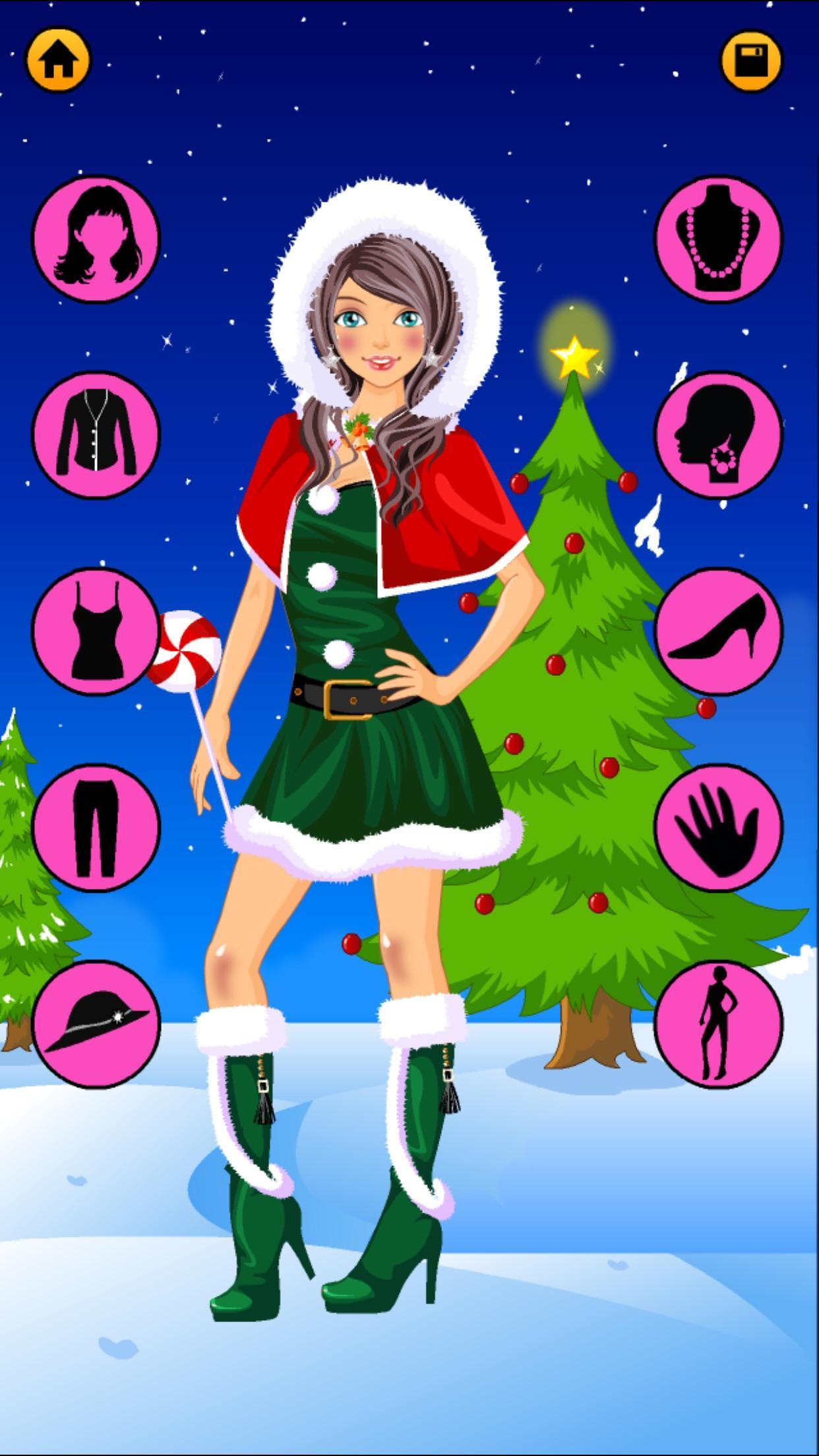
Task: Go to the home screen
Action: coord(58,59)
